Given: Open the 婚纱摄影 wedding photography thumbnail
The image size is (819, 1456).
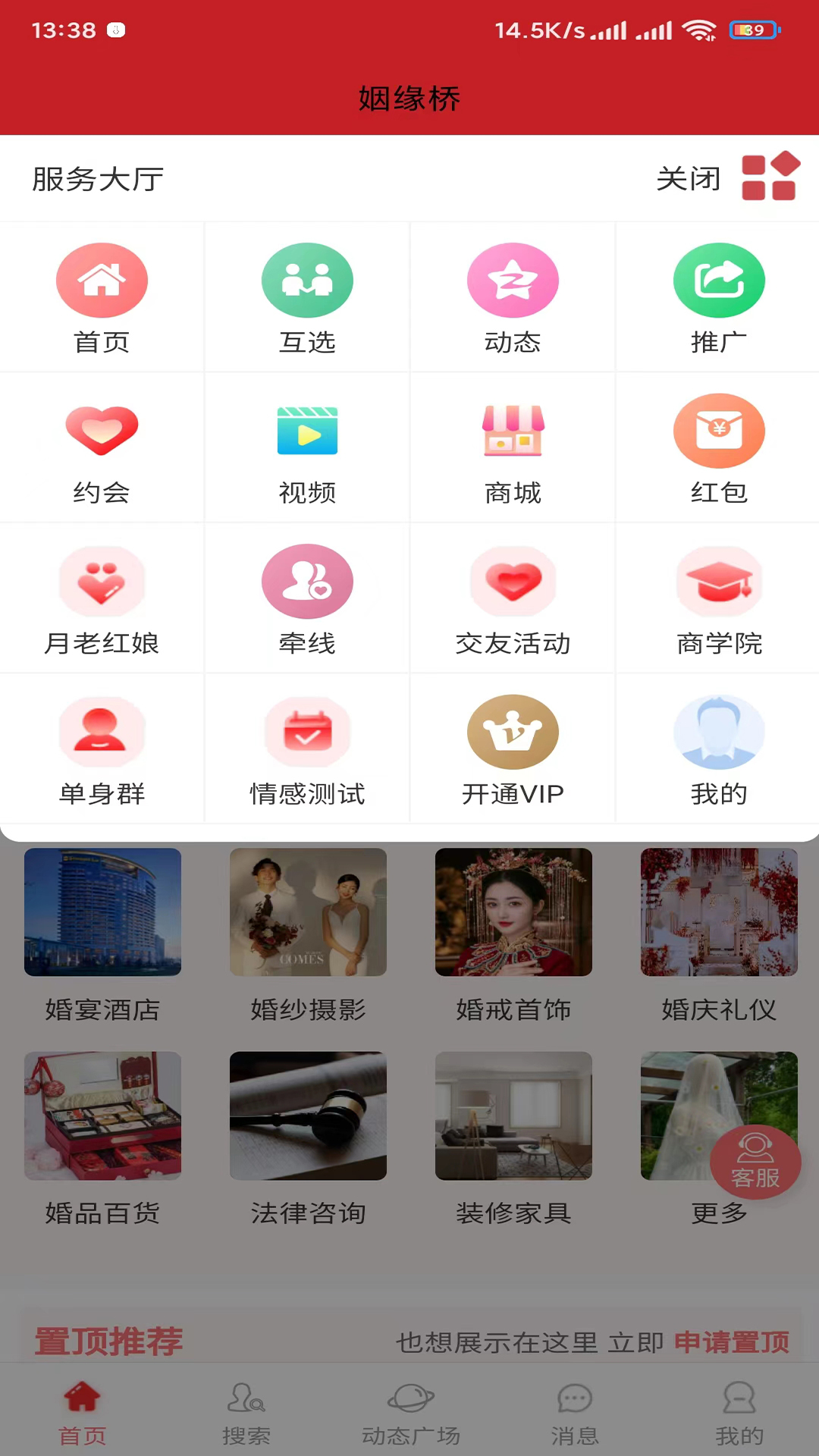Looking at the screenshot, I should 308,912.
